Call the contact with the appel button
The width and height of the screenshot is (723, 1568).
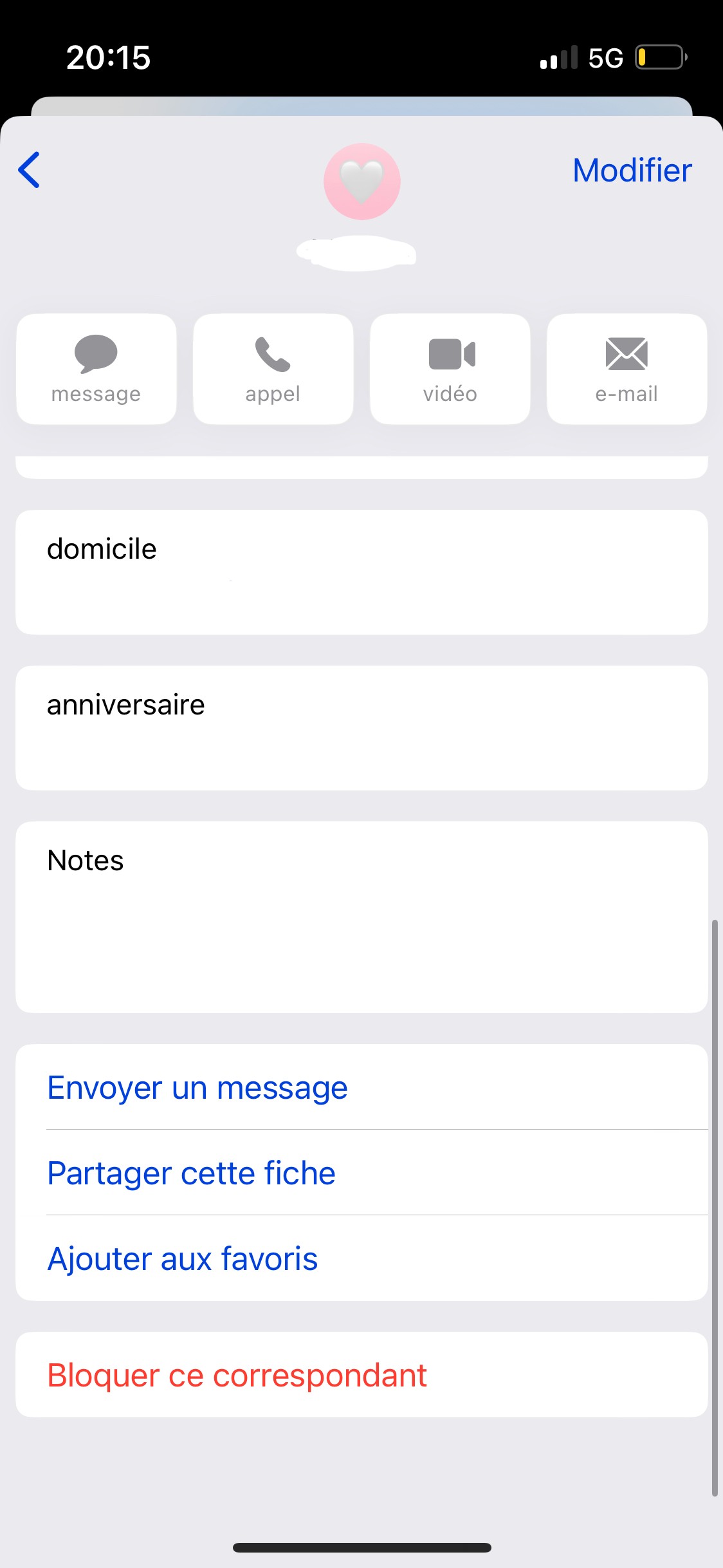[273, 369]
